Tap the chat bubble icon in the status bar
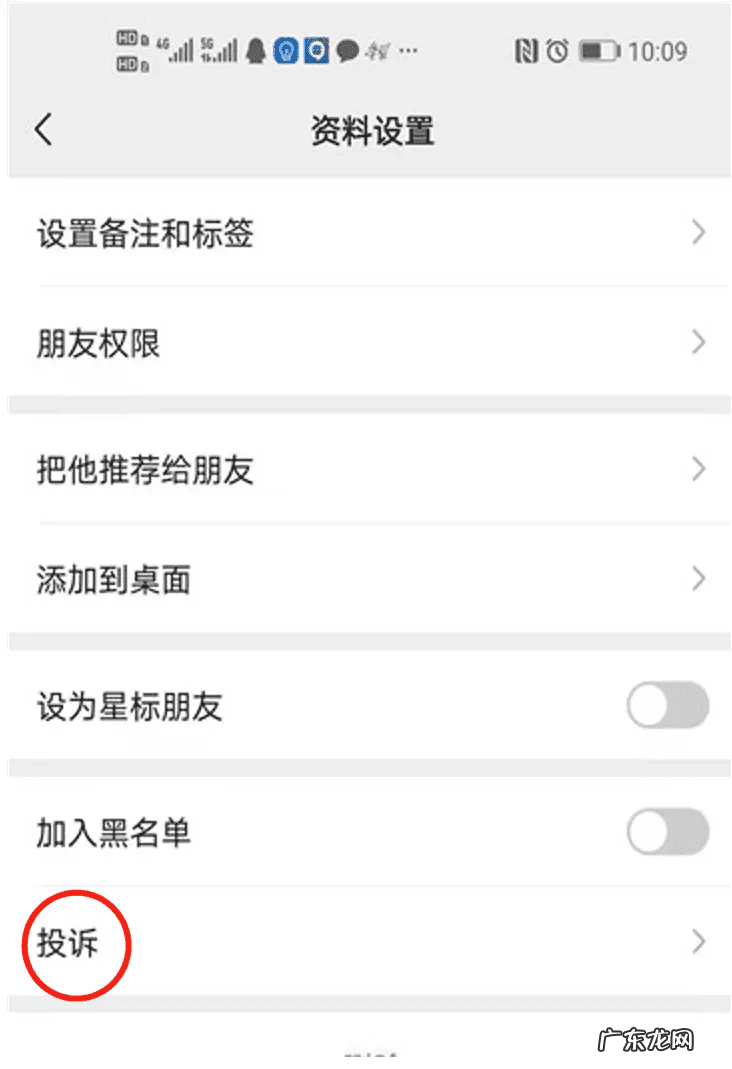Screen dimensions: 732x1069 click(346, 50)
